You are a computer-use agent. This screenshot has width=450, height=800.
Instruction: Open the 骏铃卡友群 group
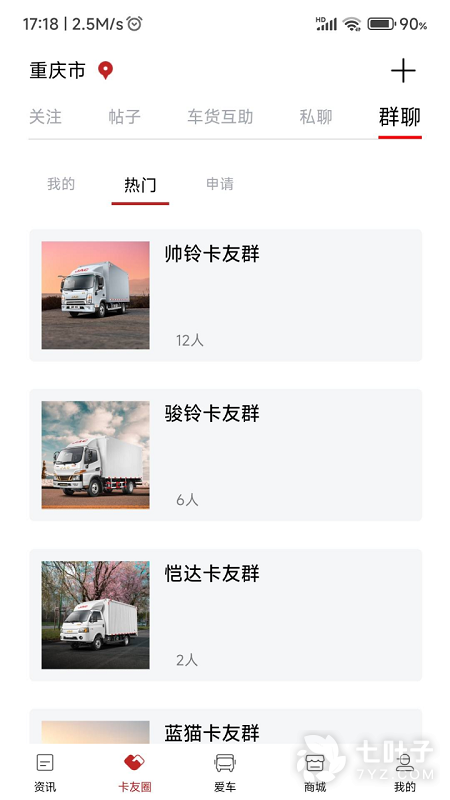(226, 455)
